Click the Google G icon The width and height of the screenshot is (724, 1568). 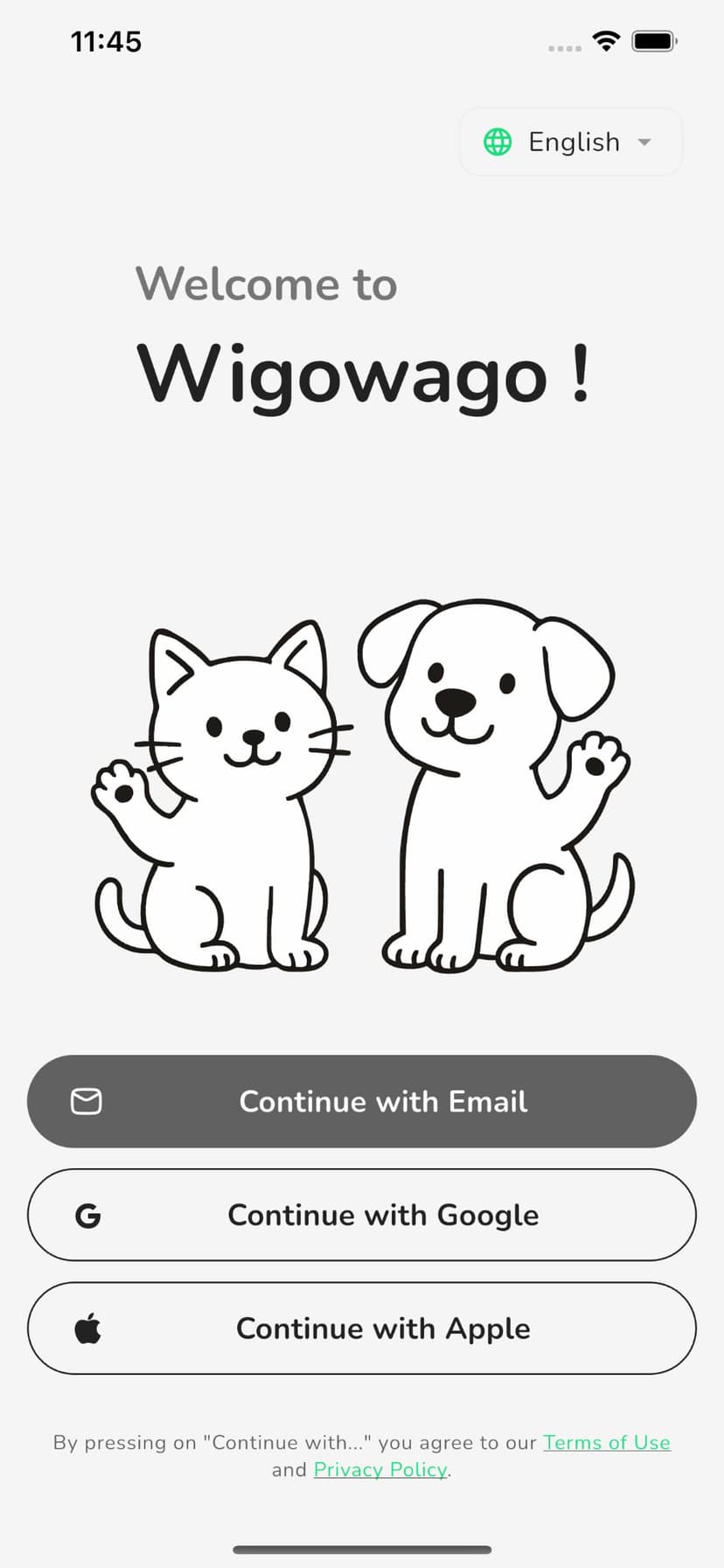(87, 1215)
